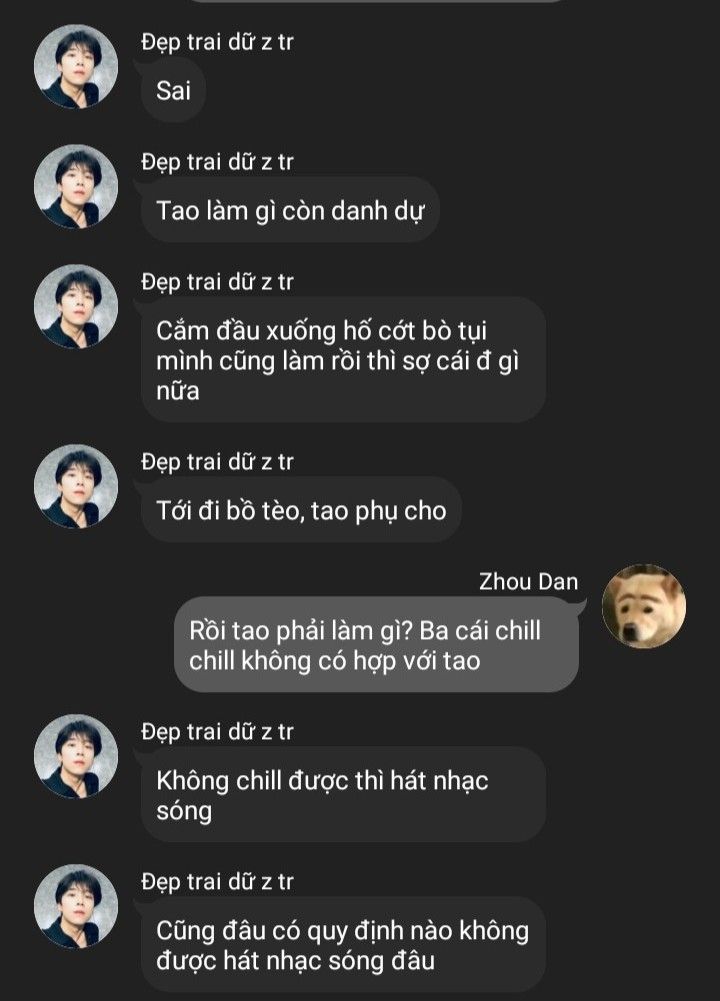Open avatar beside 'Cũng đâu có quy định' message
Screen dimensions: 720x1001
tap(76, 906)
